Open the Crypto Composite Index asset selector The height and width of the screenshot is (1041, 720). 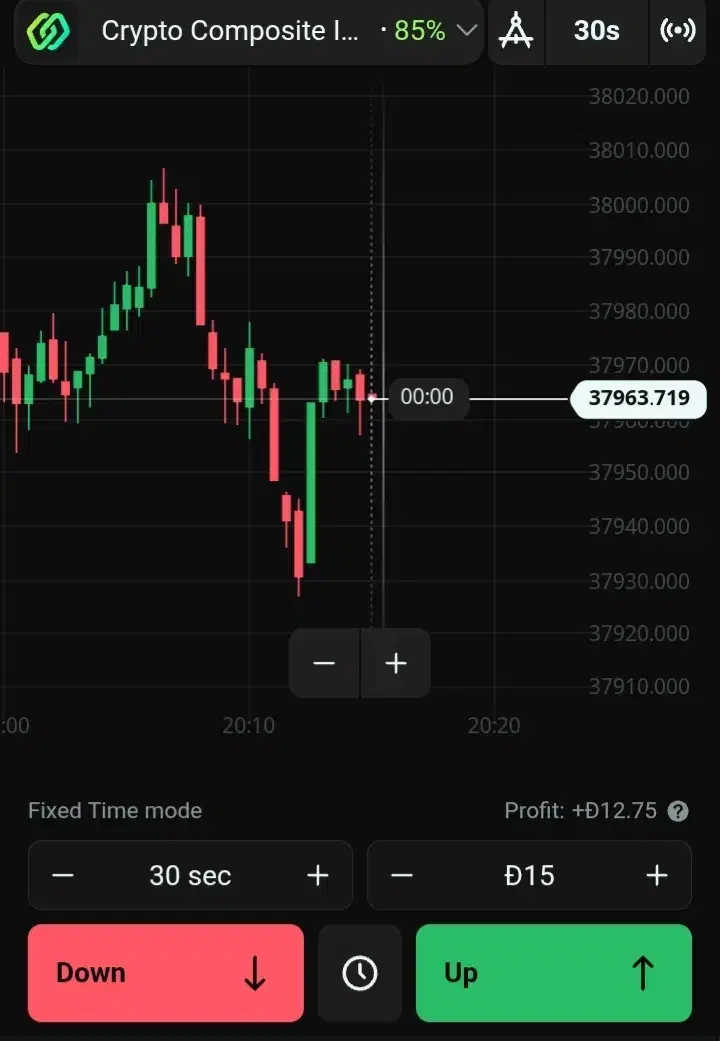(x=250, y=31)
